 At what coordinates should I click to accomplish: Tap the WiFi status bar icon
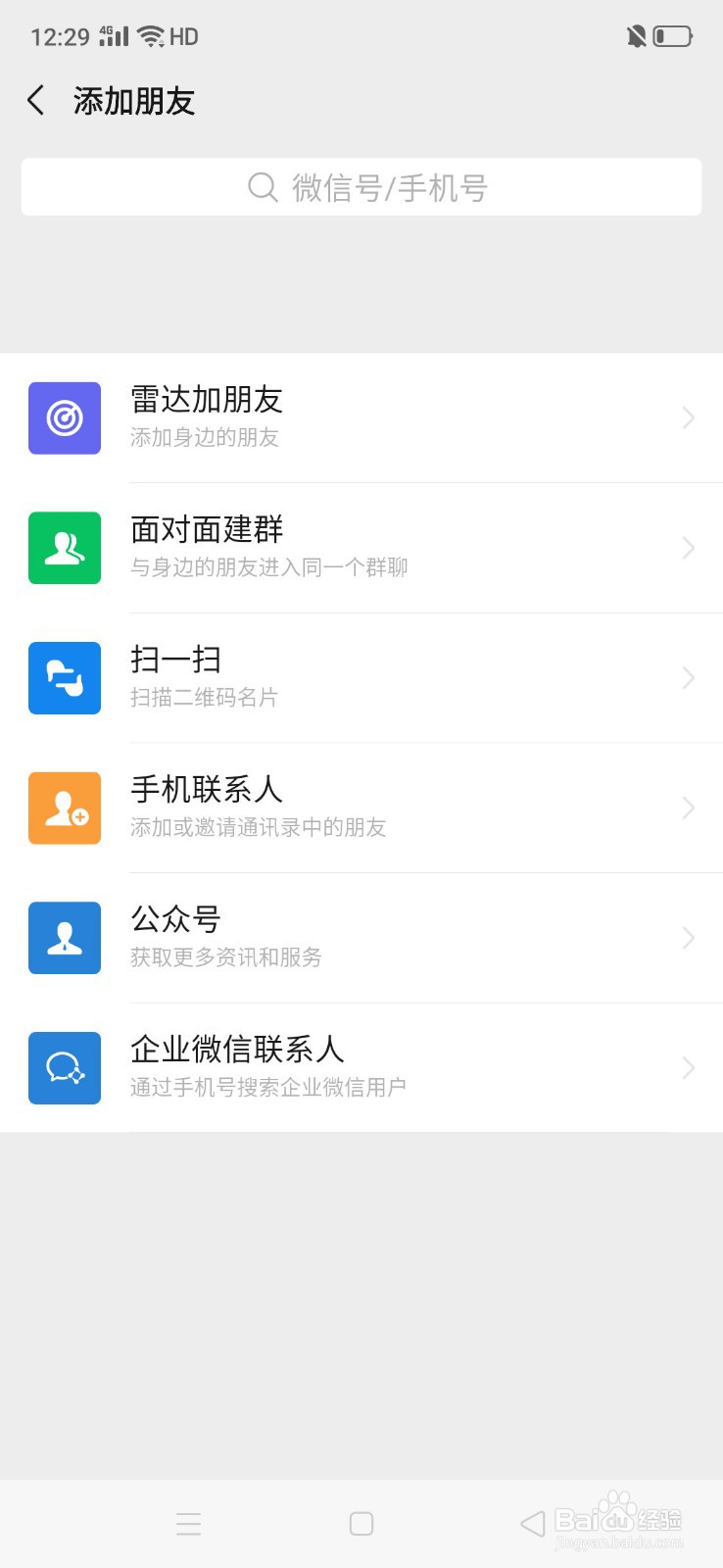pyautogui.click(x=149, y=33)
